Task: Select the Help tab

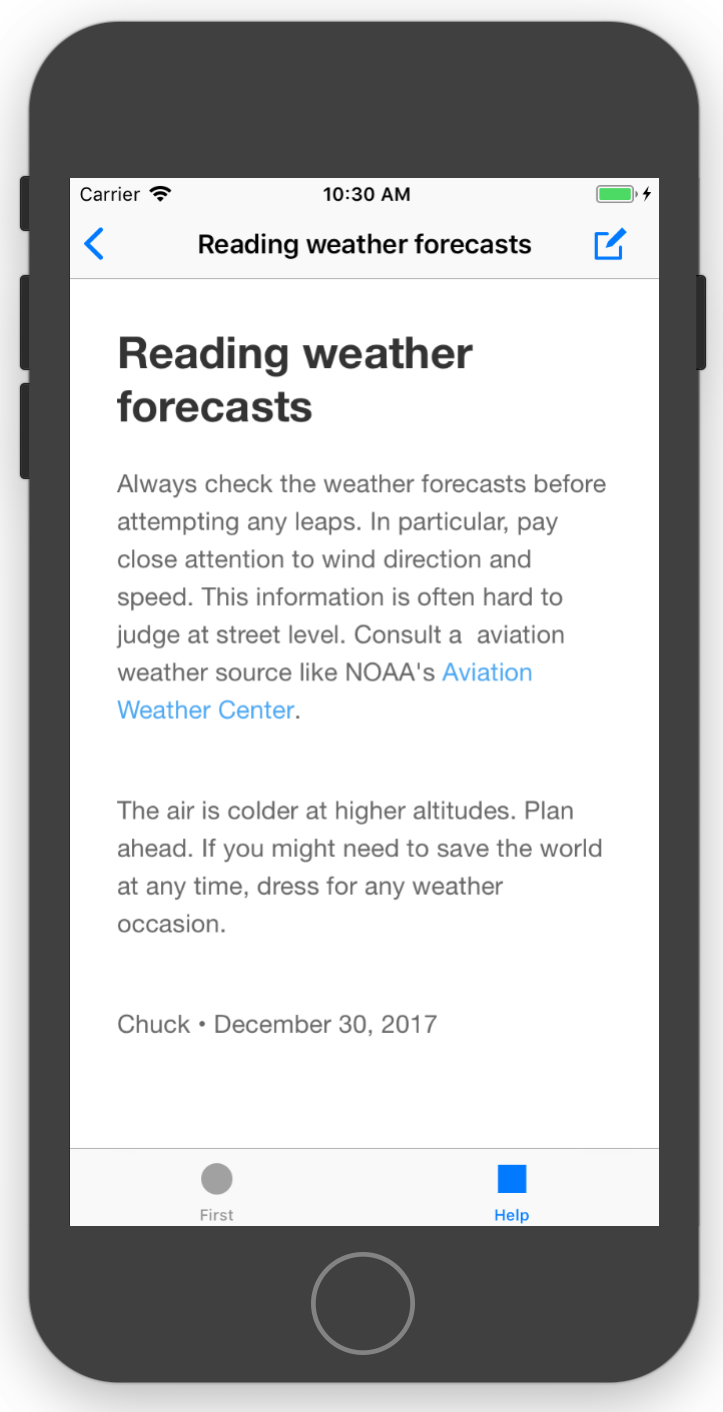Action: click(x=511, y=1192)
